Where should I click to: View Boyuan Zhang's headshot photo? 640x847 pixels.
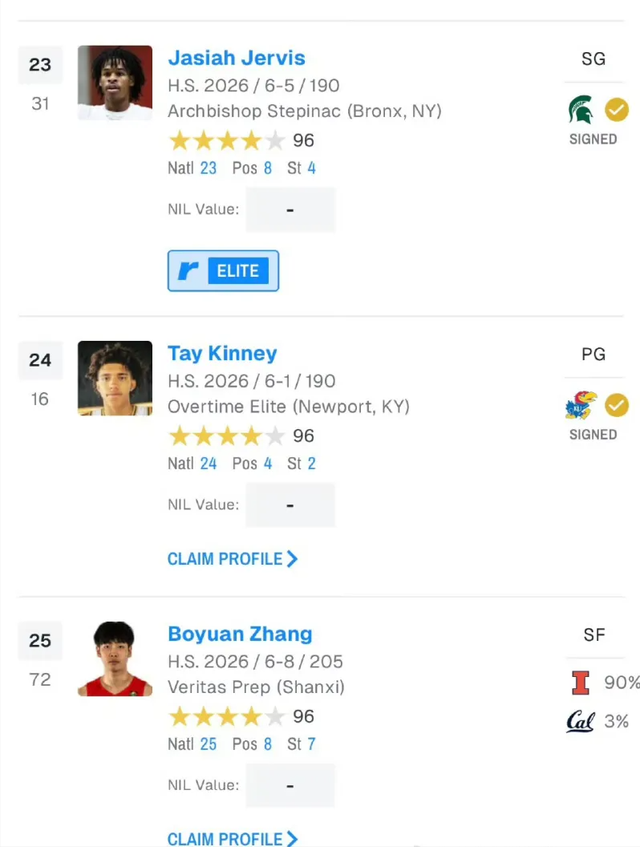tap(115, 658)
